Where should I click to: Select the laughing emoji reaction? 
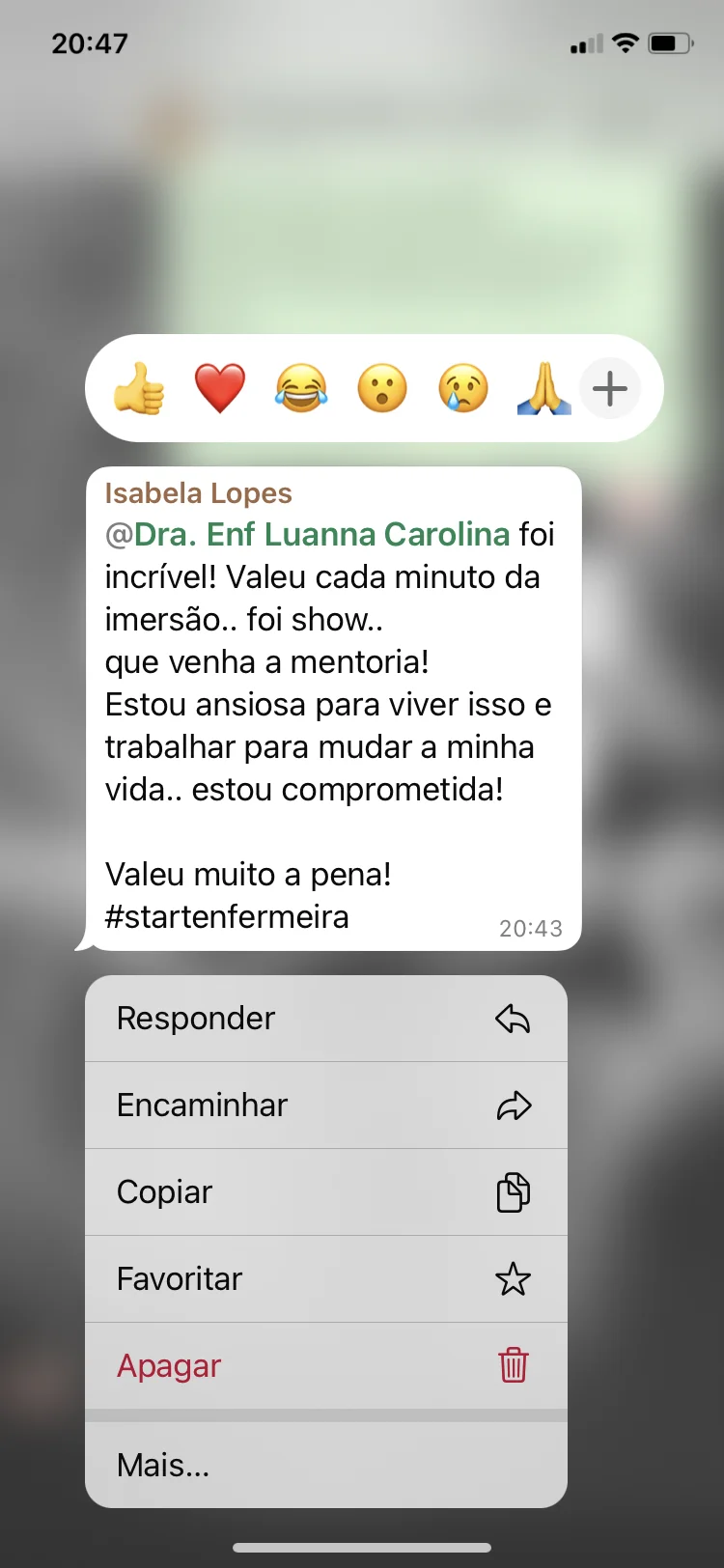click(x=301, y=388)
